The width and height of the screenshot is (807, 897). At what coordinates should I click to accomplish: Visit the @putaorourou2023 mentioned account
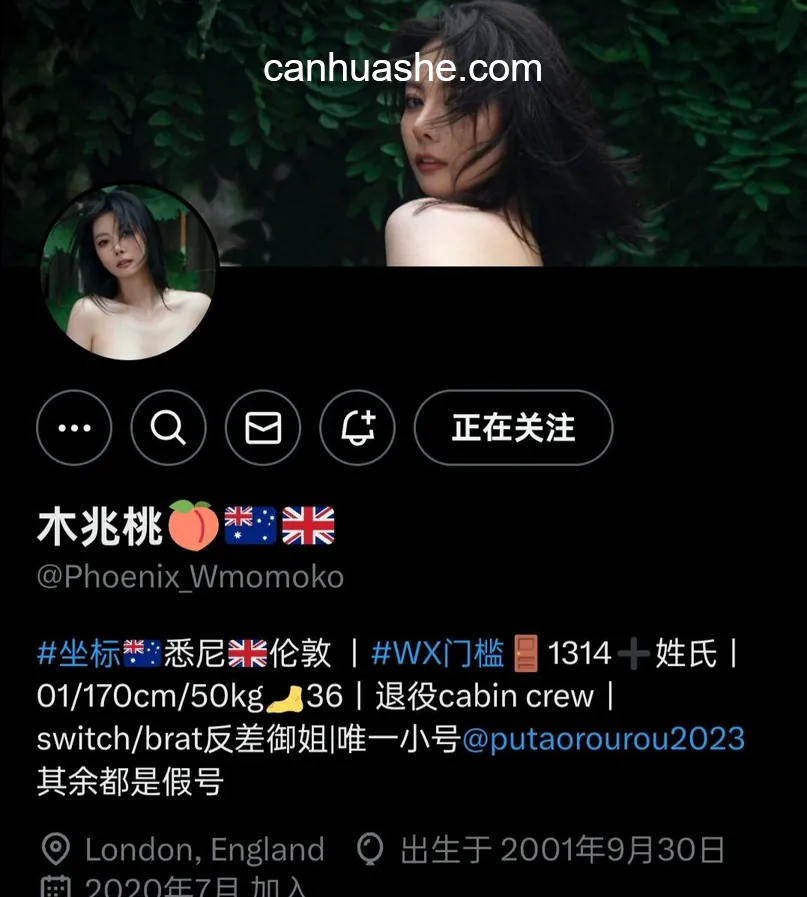tap(603, 738)
